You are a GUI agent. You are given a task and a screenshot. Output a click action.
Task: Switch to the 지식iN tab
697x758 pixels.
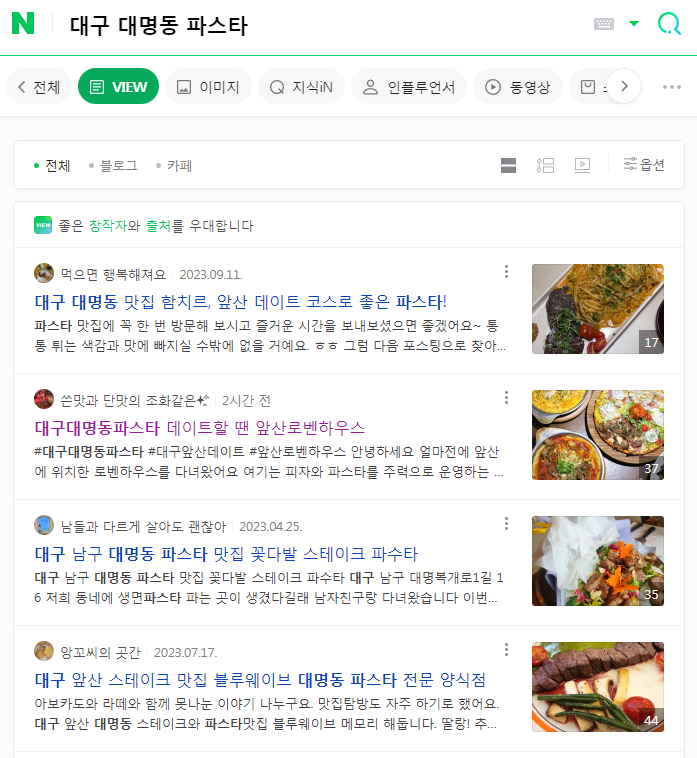[301, 87]
